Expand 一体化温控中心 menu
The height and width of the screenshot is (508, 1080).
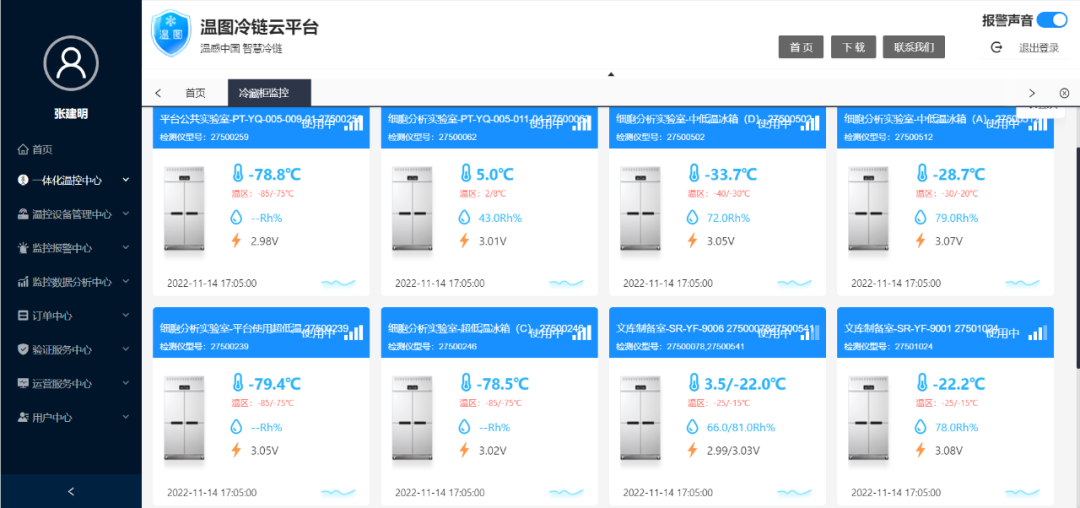(68, 181)
